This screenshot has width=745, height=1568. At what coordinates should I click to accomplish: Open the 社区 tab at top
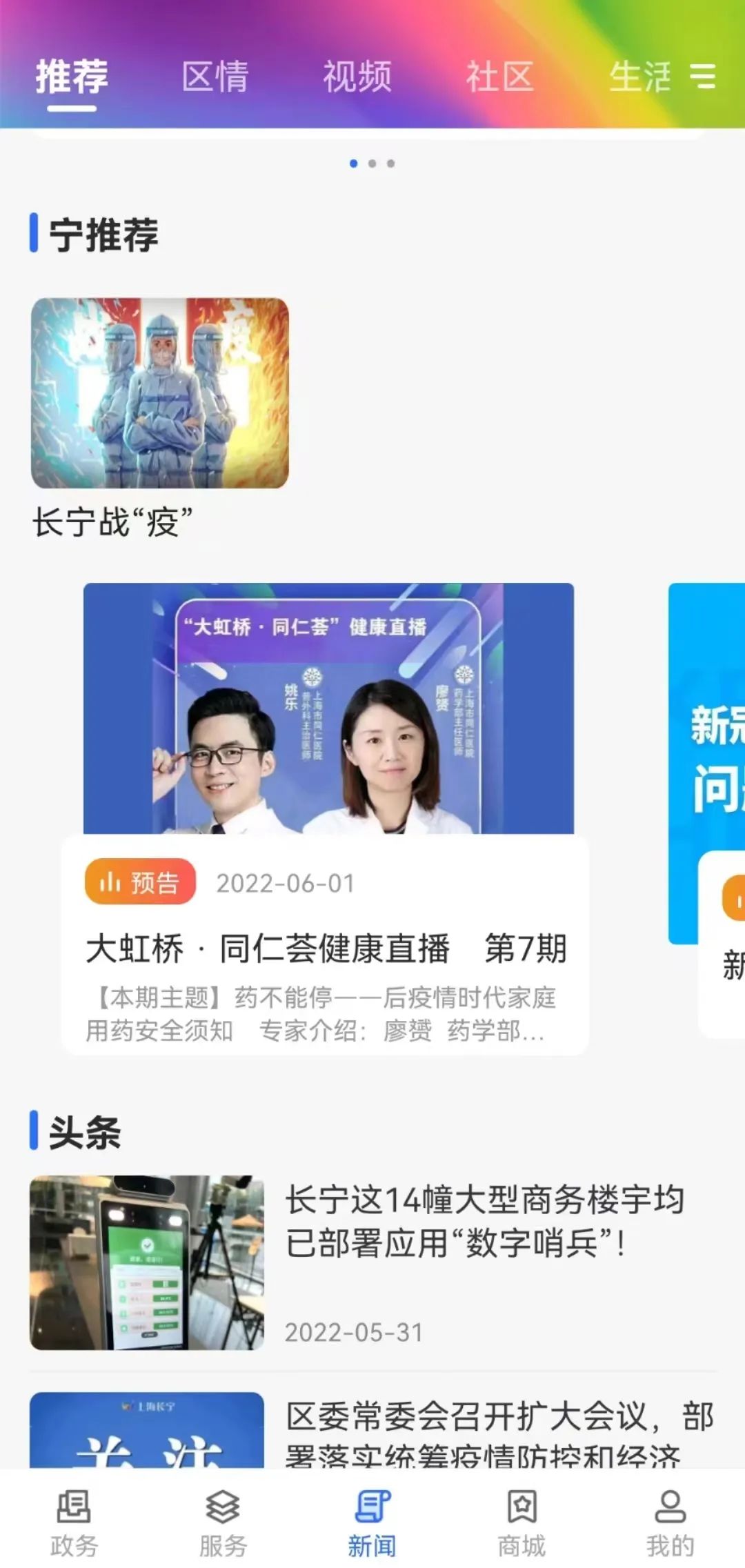(x=499, y=76)
